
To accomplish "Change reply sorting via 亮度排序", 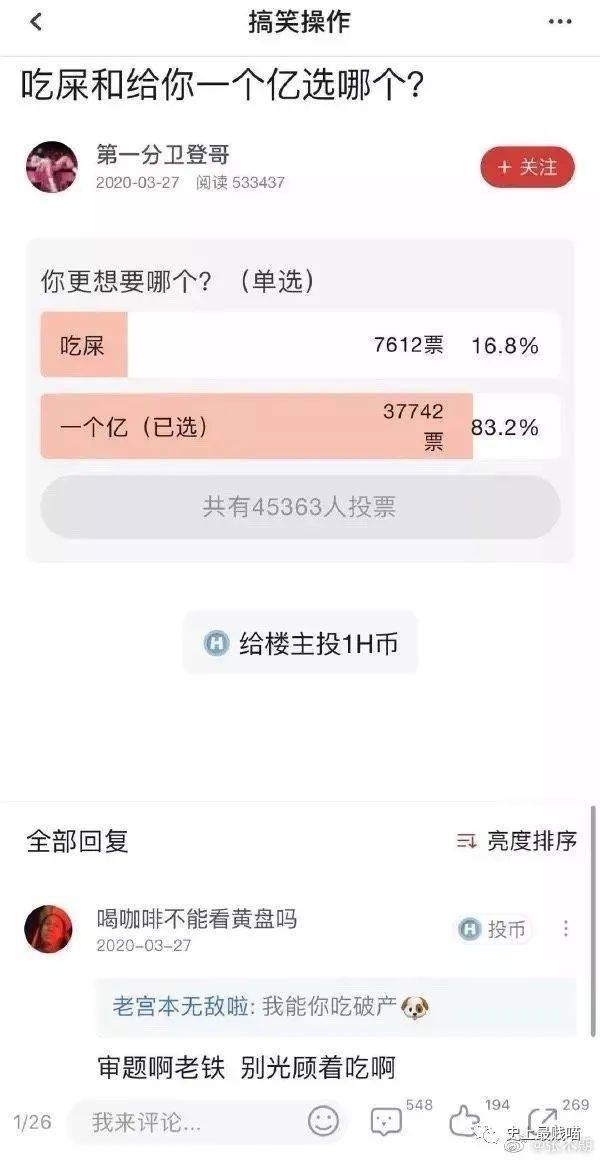I will [x=516, y=840].
